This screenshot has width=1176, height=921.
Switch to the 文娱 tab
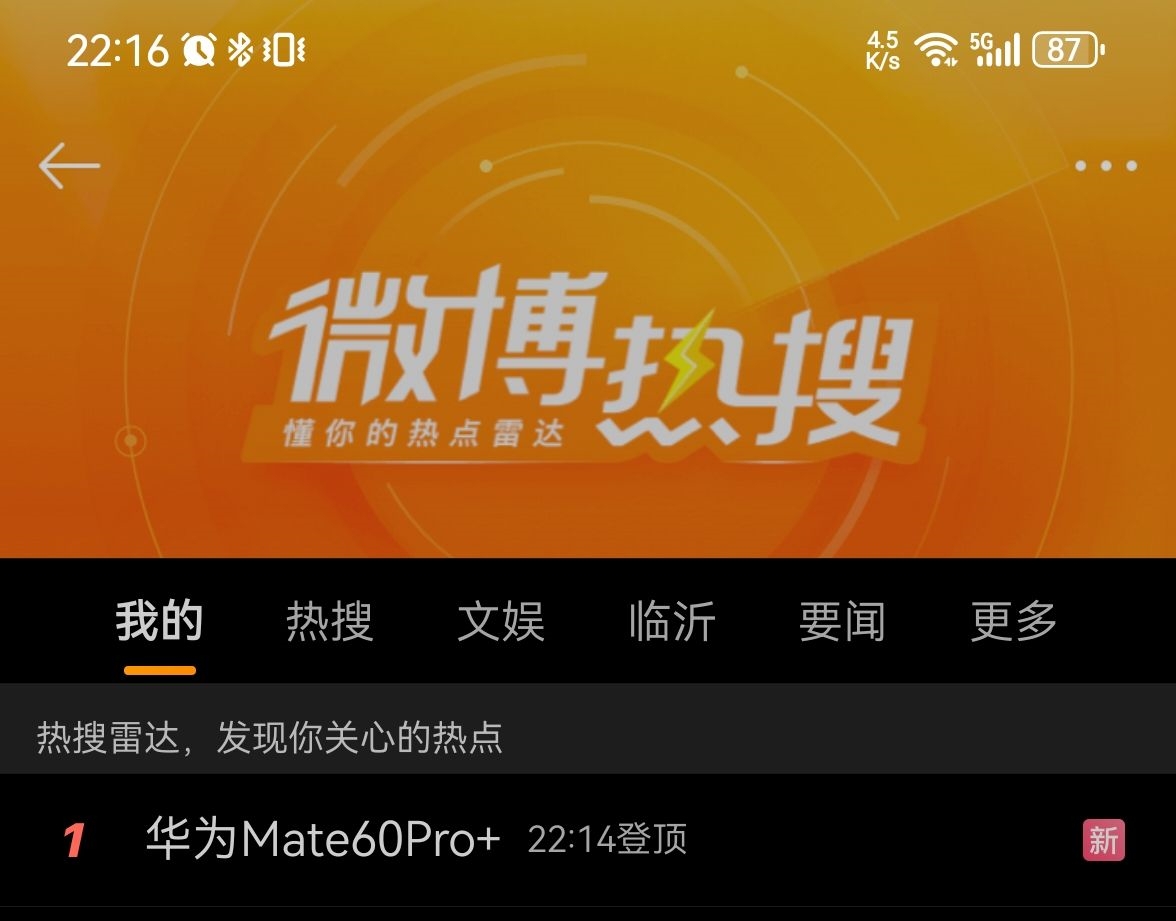pos(501,622)
